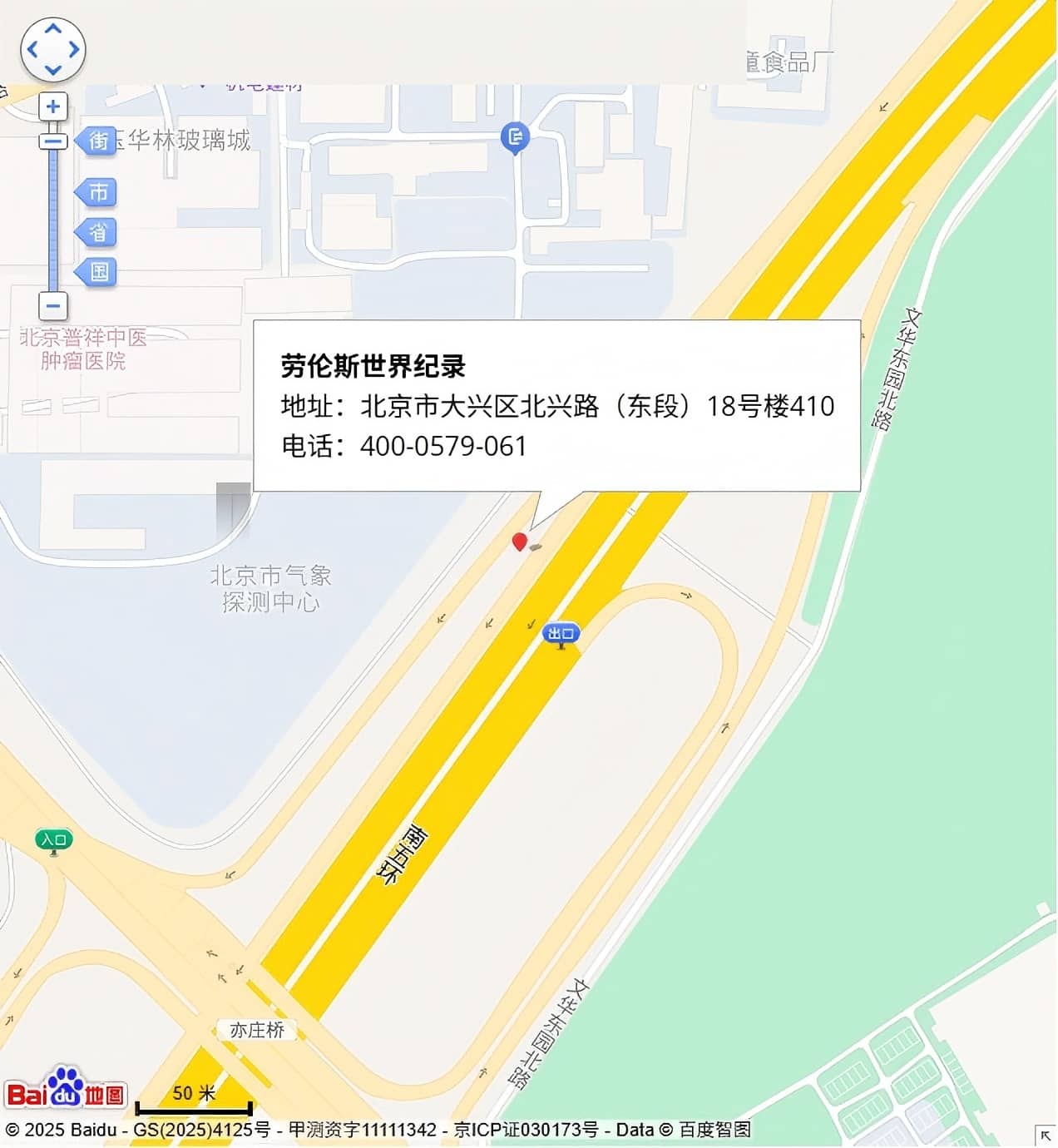The height and width of the screenshot is (1148, 1058).
Task: Click the pan up arrow on the navigator
Action: pos(53,27)
